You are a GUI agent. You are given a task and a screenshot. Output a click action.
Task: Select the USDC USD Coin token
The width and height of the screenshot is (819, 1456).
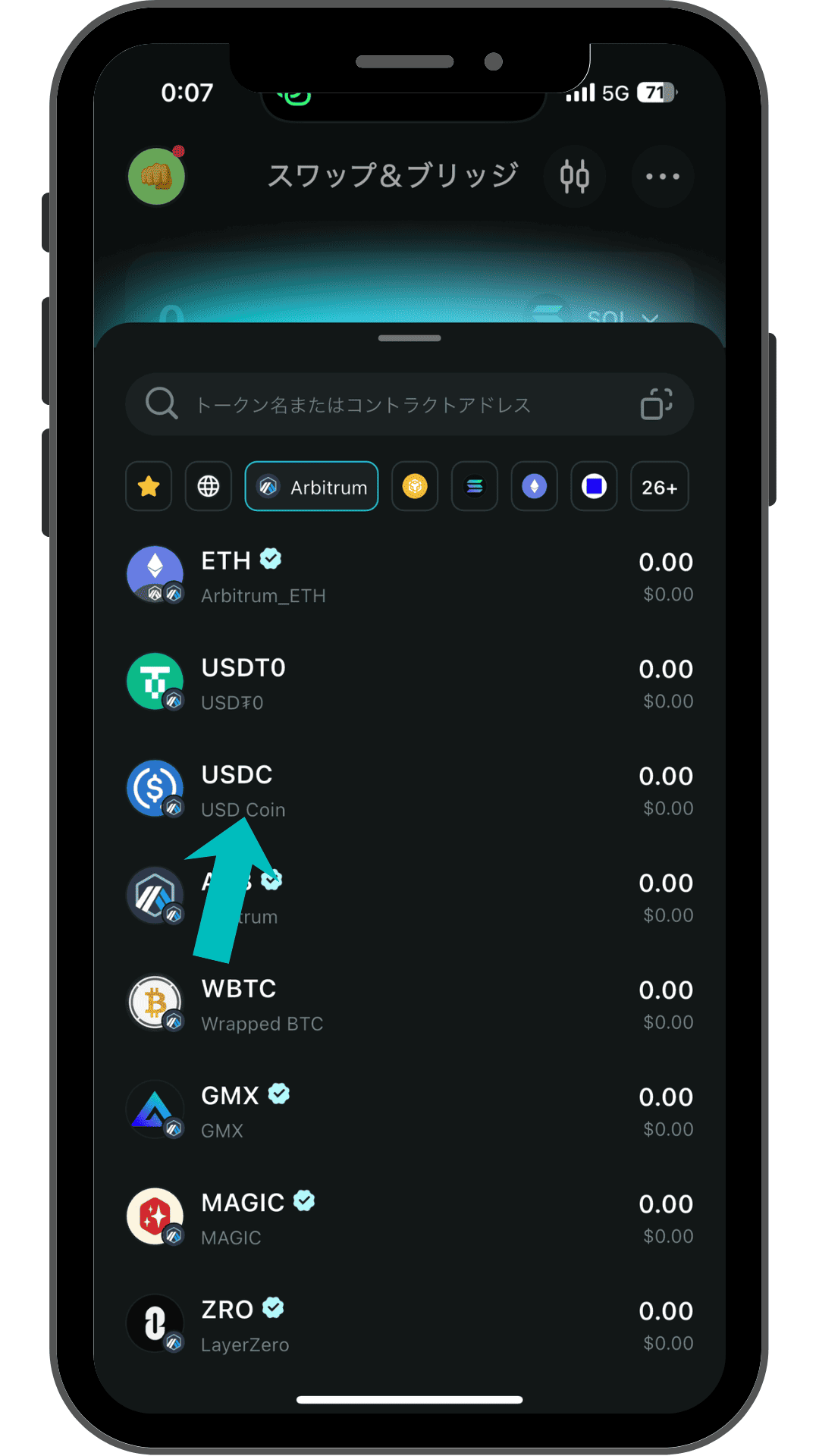pyautogui.click(x=409, y=790)
